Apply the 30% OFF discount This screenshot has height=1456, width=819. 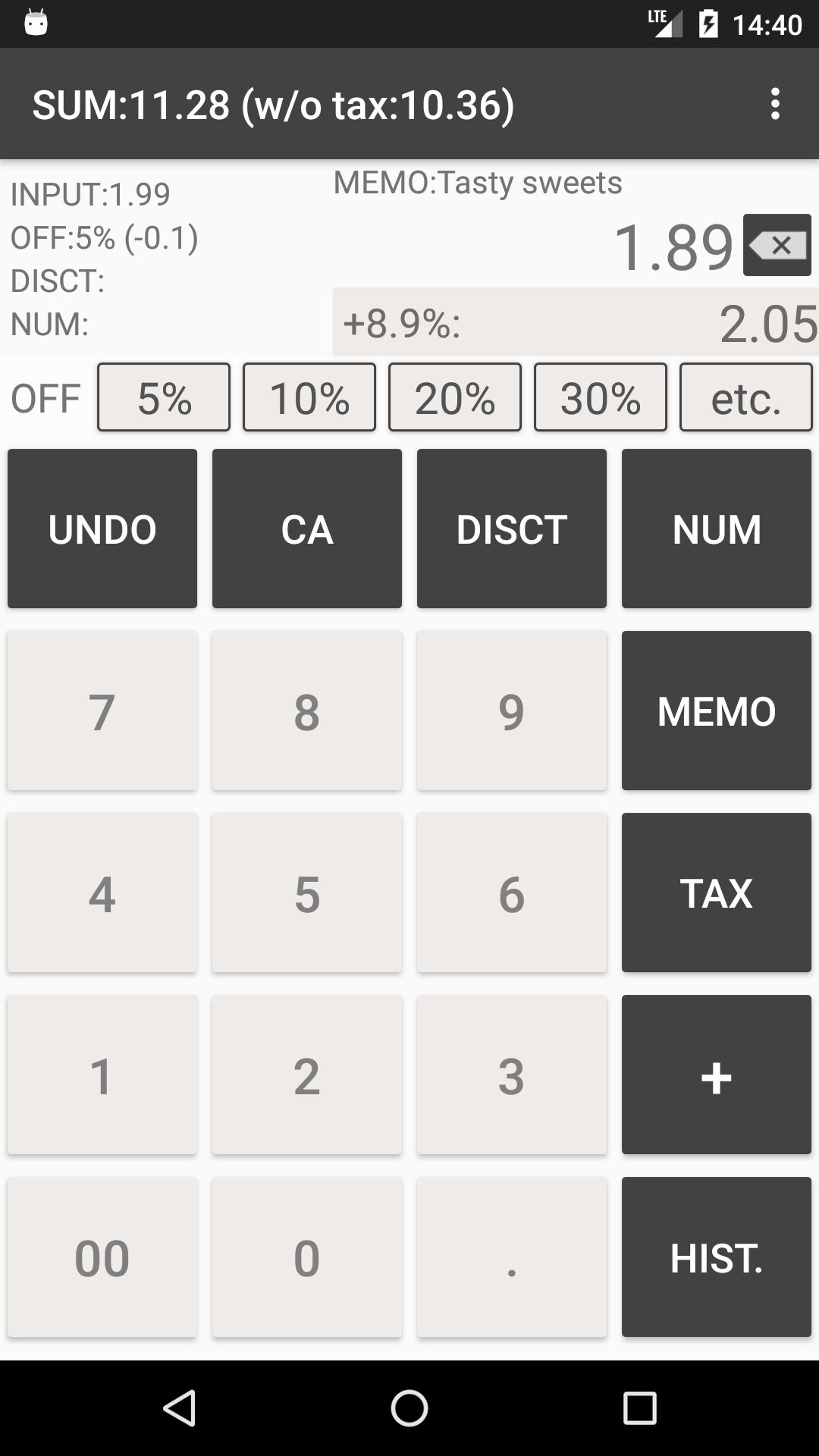(x=599, y=397)
